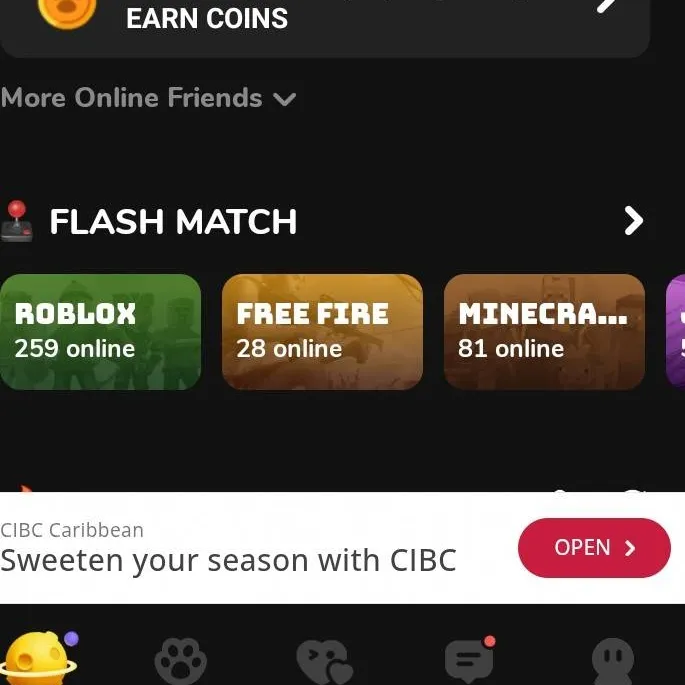Image resolution: width=685 pixels, height=685 pixels.
Task: Open the chat messages tab
Action: (x=469, y=660)
